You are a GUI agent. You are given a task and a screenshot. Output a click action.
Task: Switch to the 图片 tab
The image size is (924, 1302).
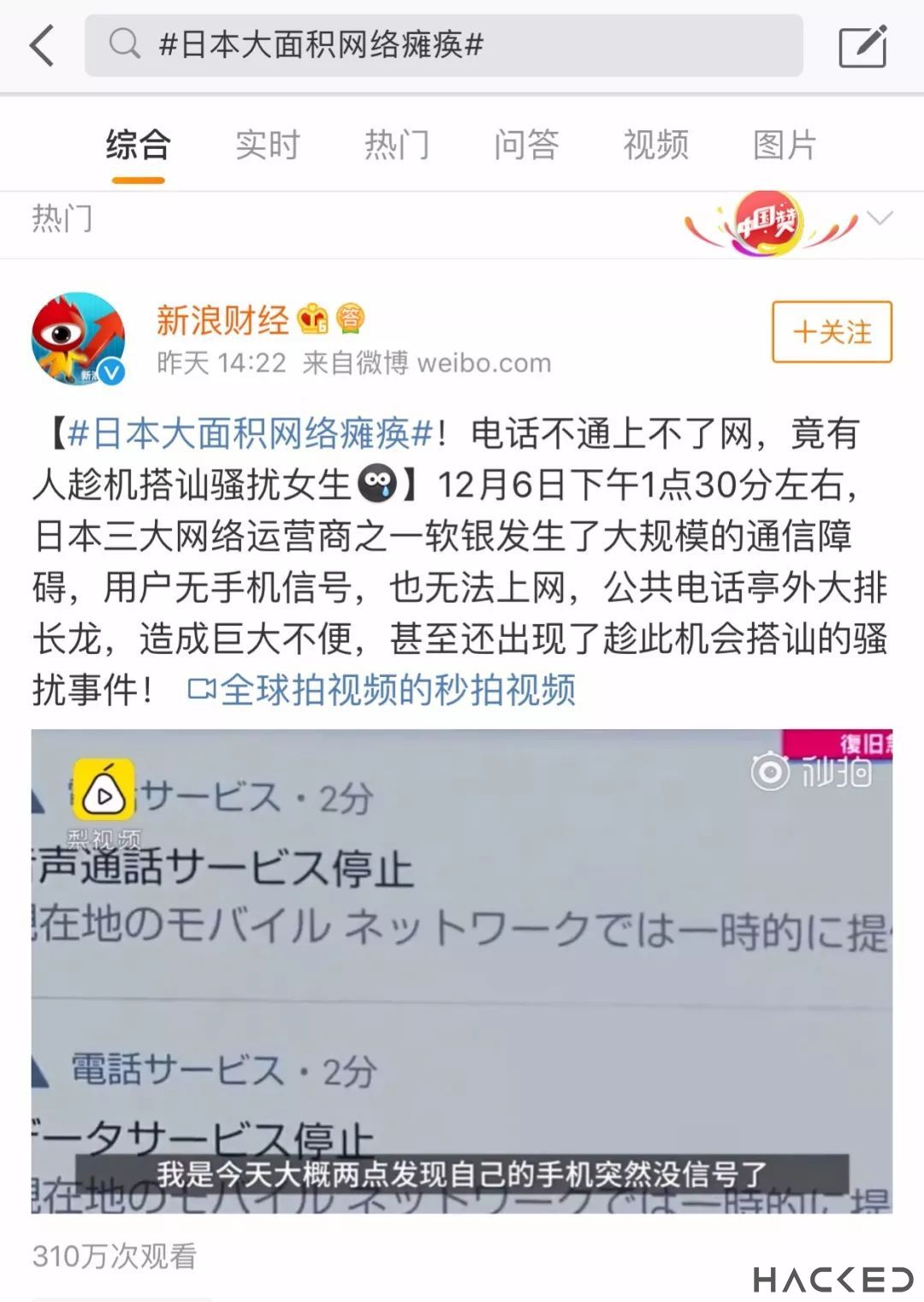click(x=785, y=145)
